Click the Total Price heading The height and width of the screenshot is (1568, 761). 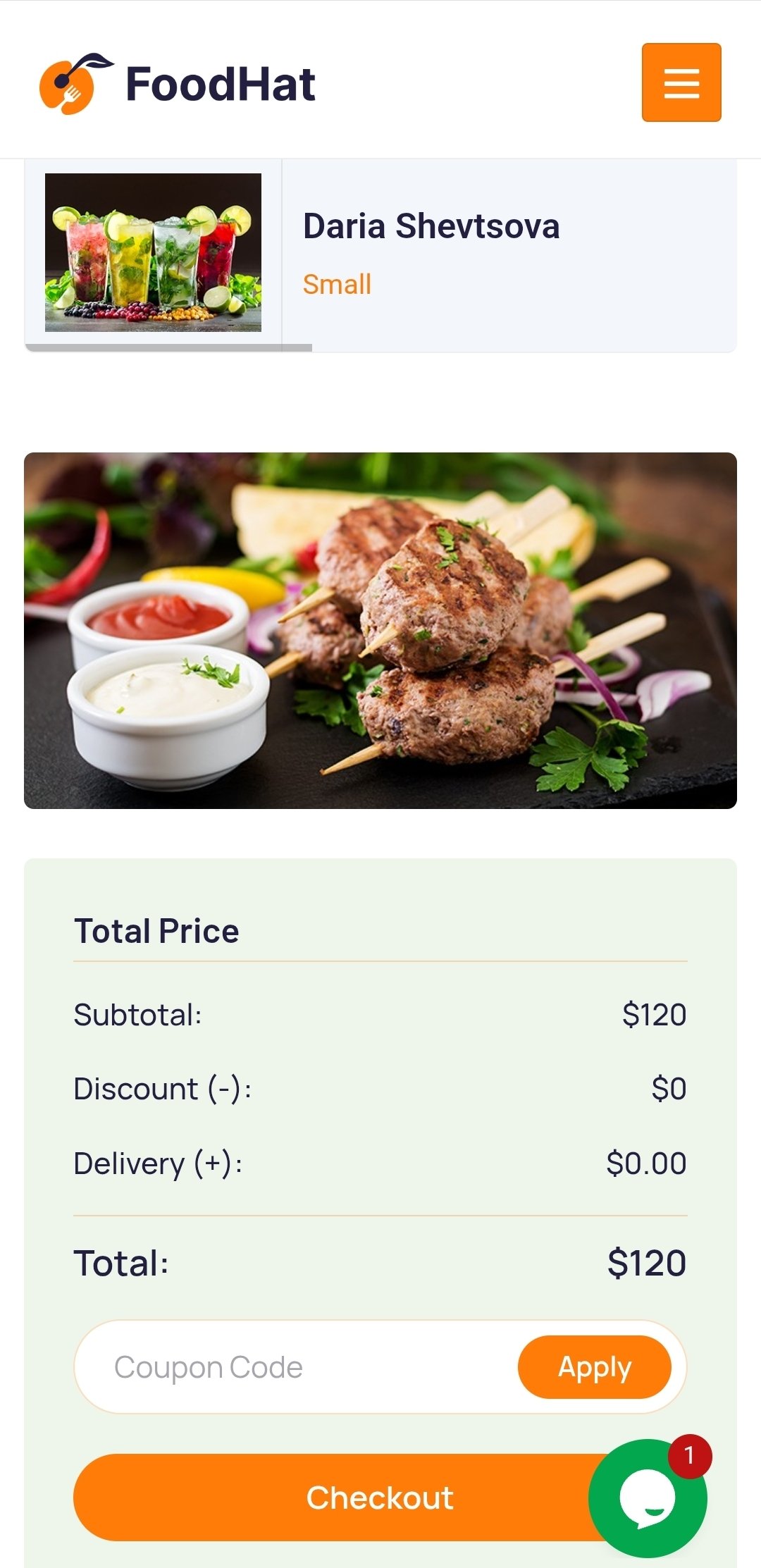click(156, 929)
